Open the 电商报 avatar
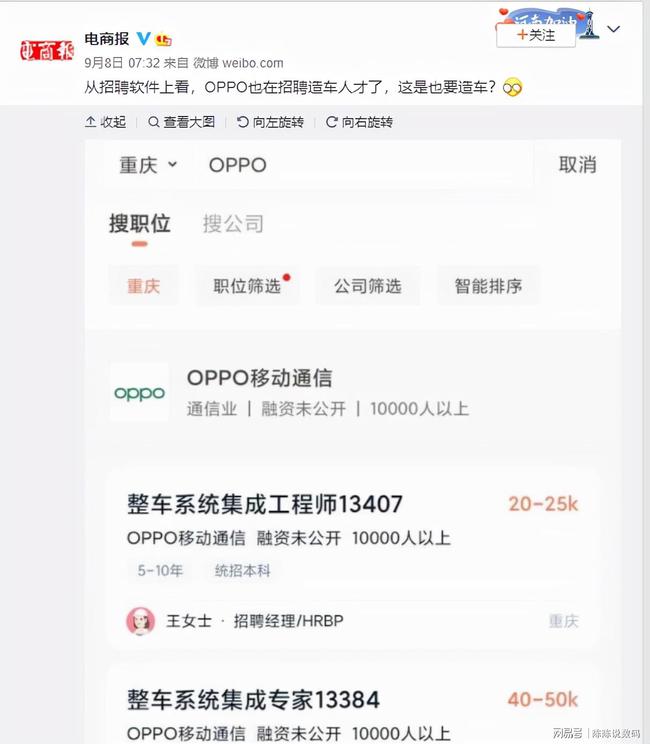650x744 pixels. coord(46,50)
